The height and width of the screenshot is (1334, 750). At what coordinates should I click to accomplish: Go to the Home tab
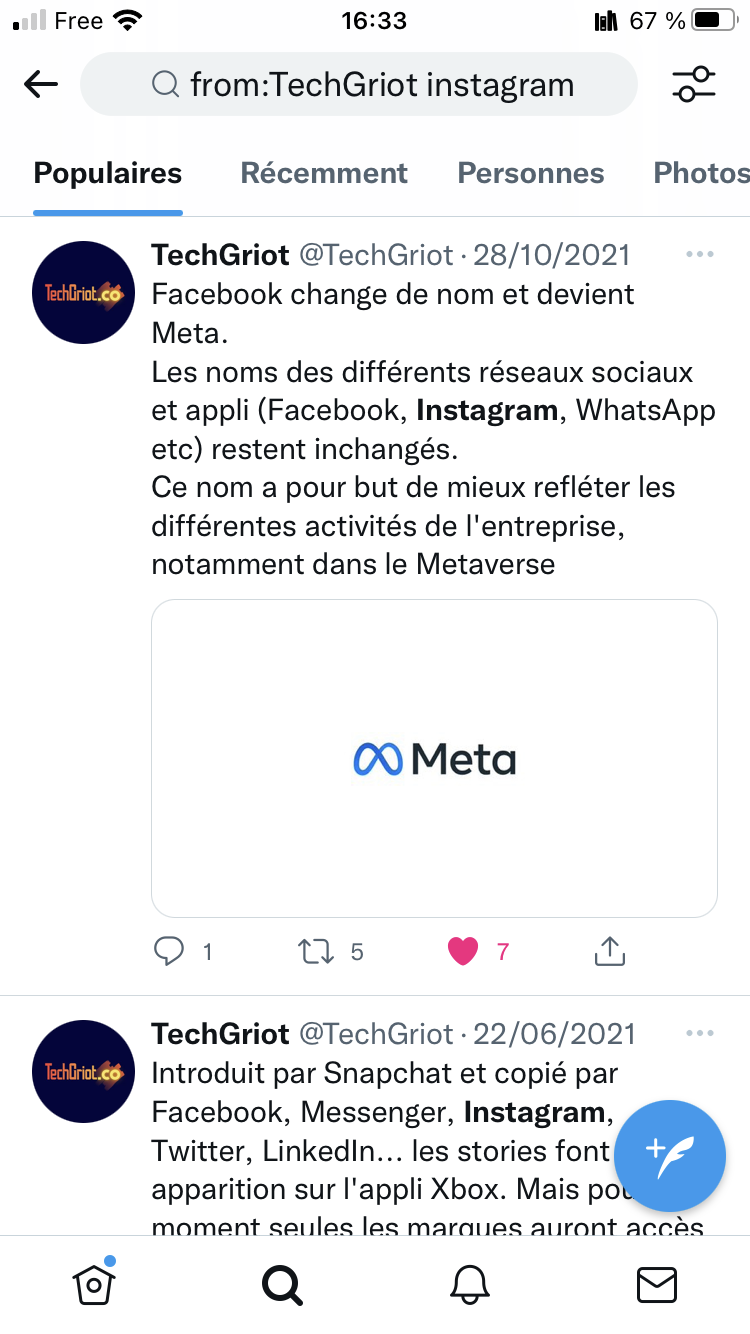pyautogui.click(x=94, y=1284)
